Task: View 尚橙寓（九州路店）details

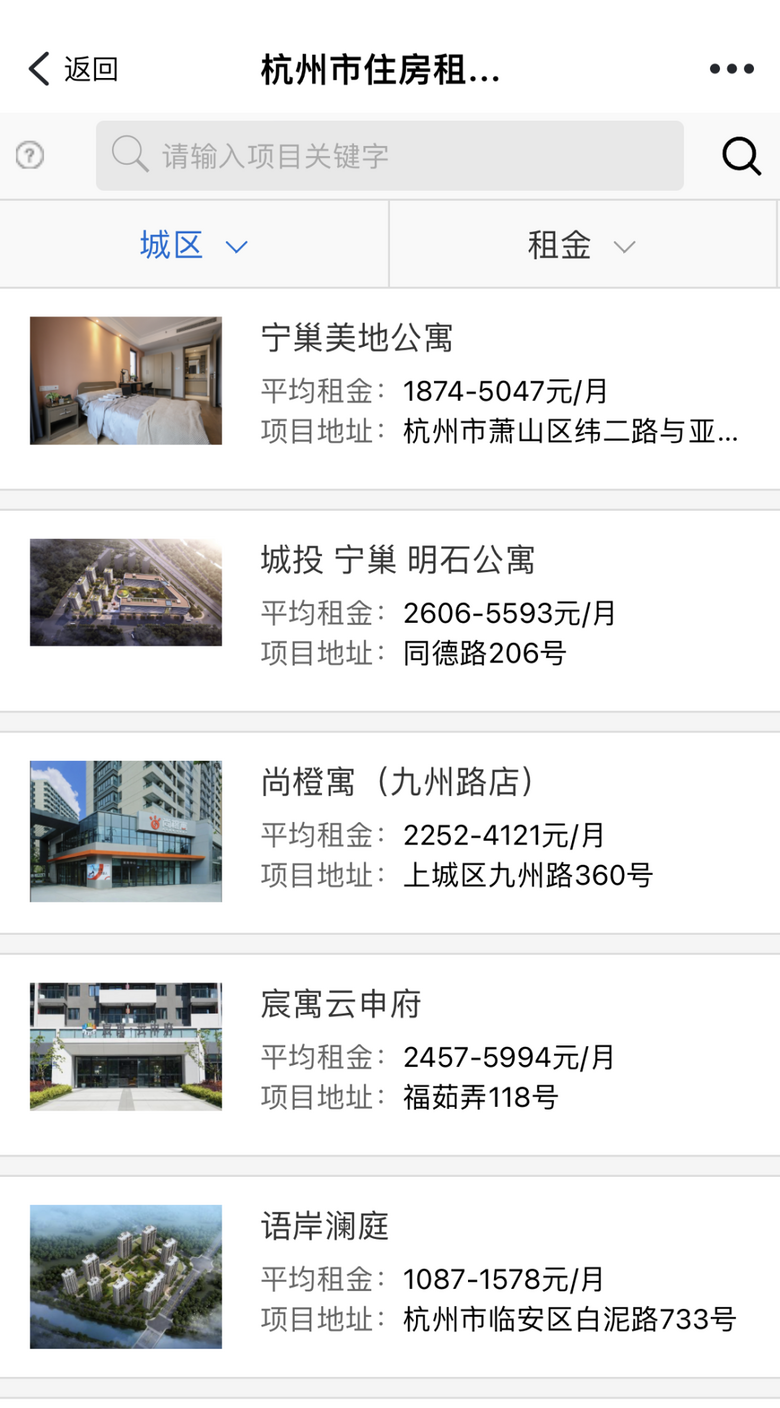Action: click(x=390, y=827)
